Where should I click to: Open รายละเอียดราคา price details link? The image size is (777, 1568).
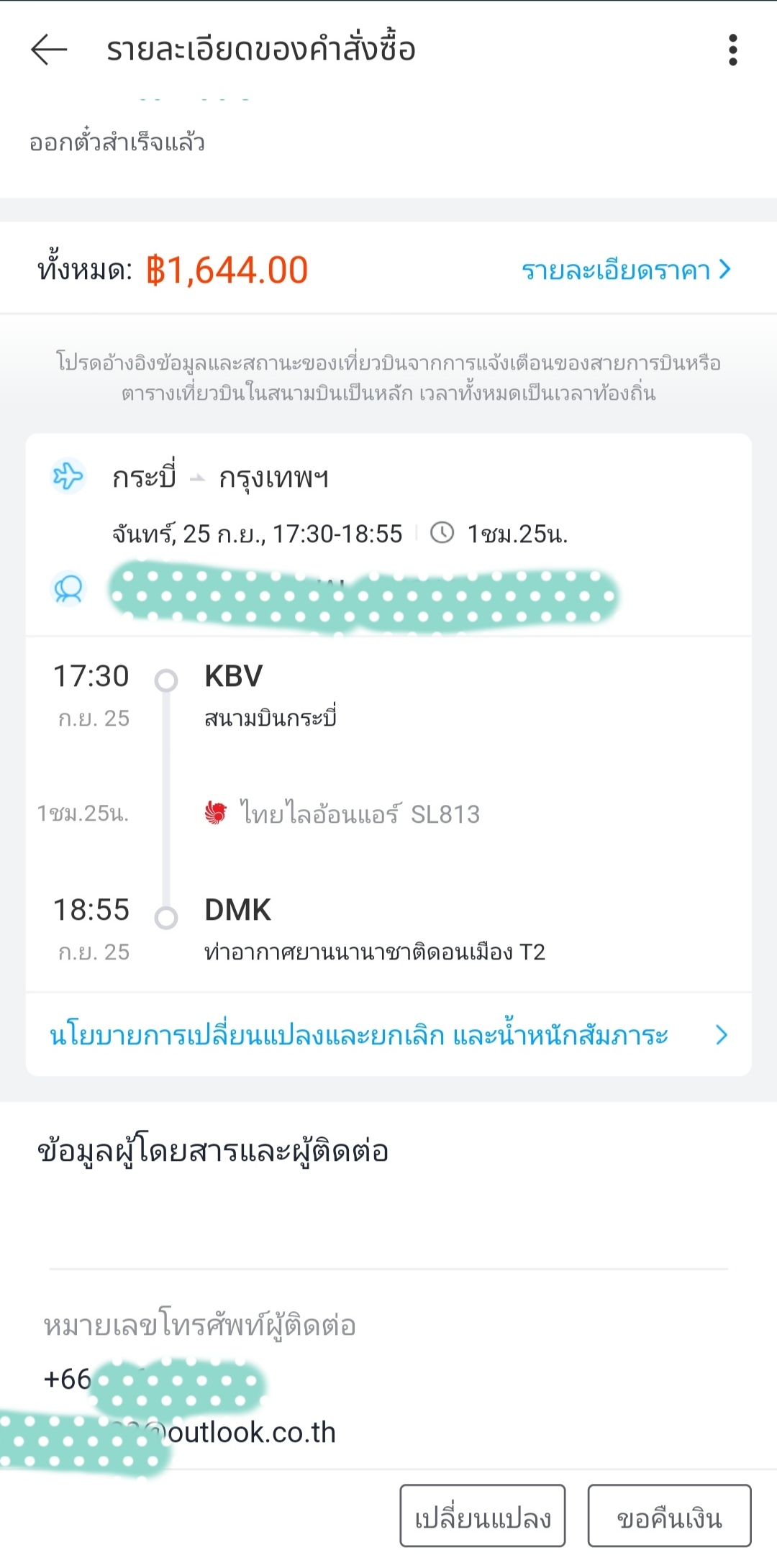tap(626, 270)
